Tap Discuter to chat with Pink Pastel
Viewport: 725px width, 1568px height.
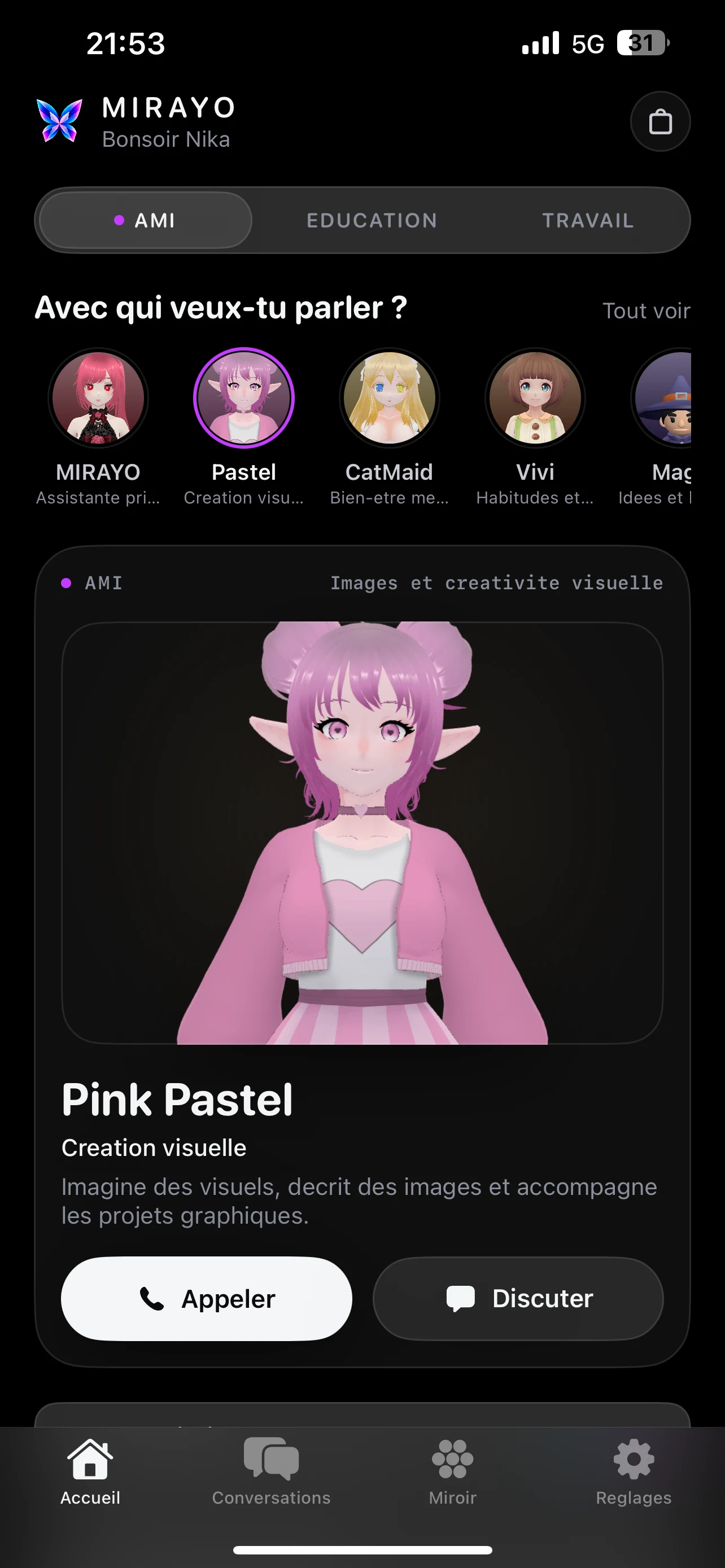point(518,1298)
